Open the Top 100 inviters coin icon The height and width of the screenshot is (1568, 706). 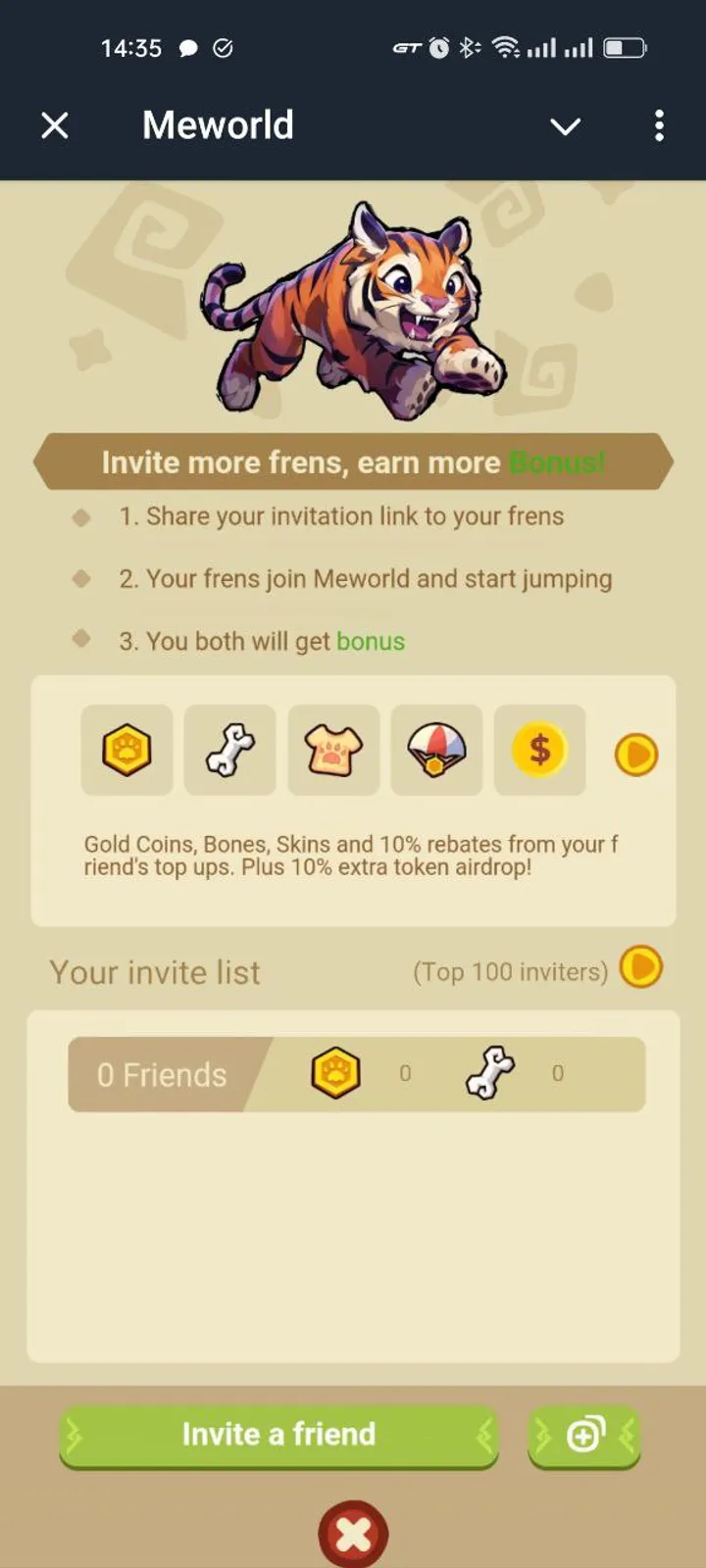[x=642, y=966]
